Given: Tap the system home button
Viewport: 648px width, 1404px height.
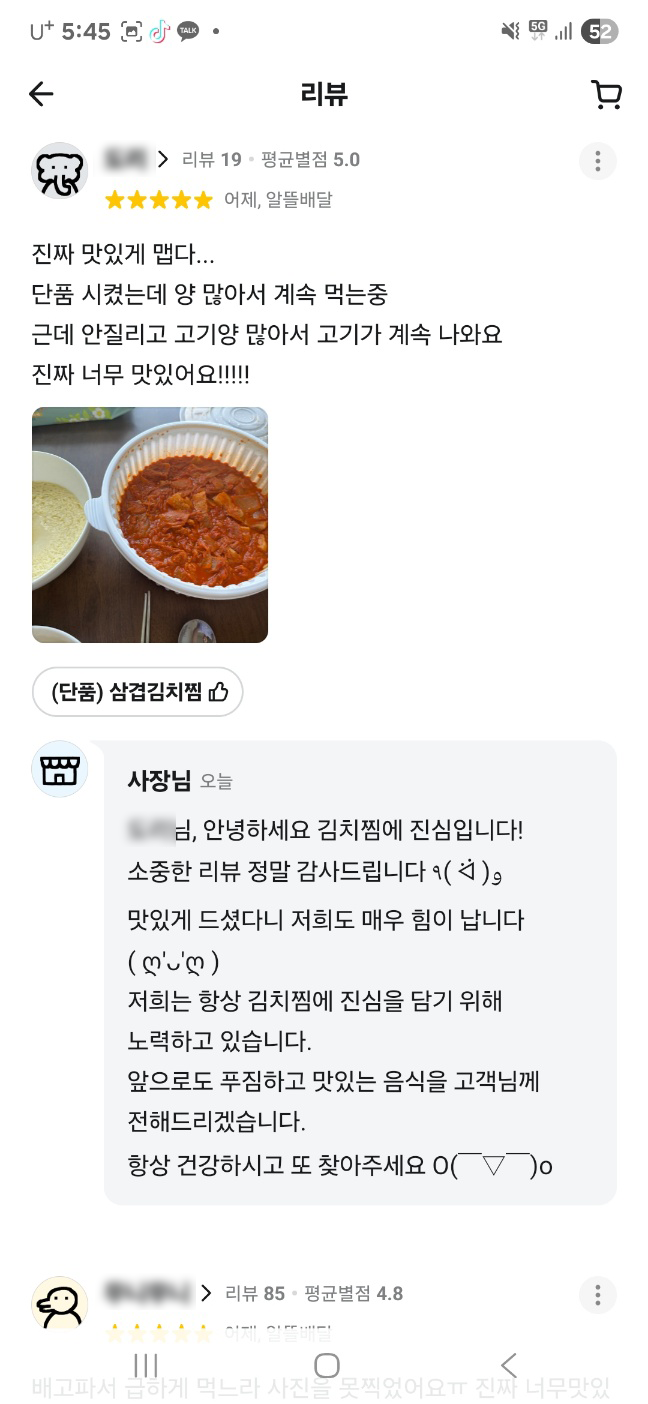Looking at the screenshot, I should pos(327,1365).
